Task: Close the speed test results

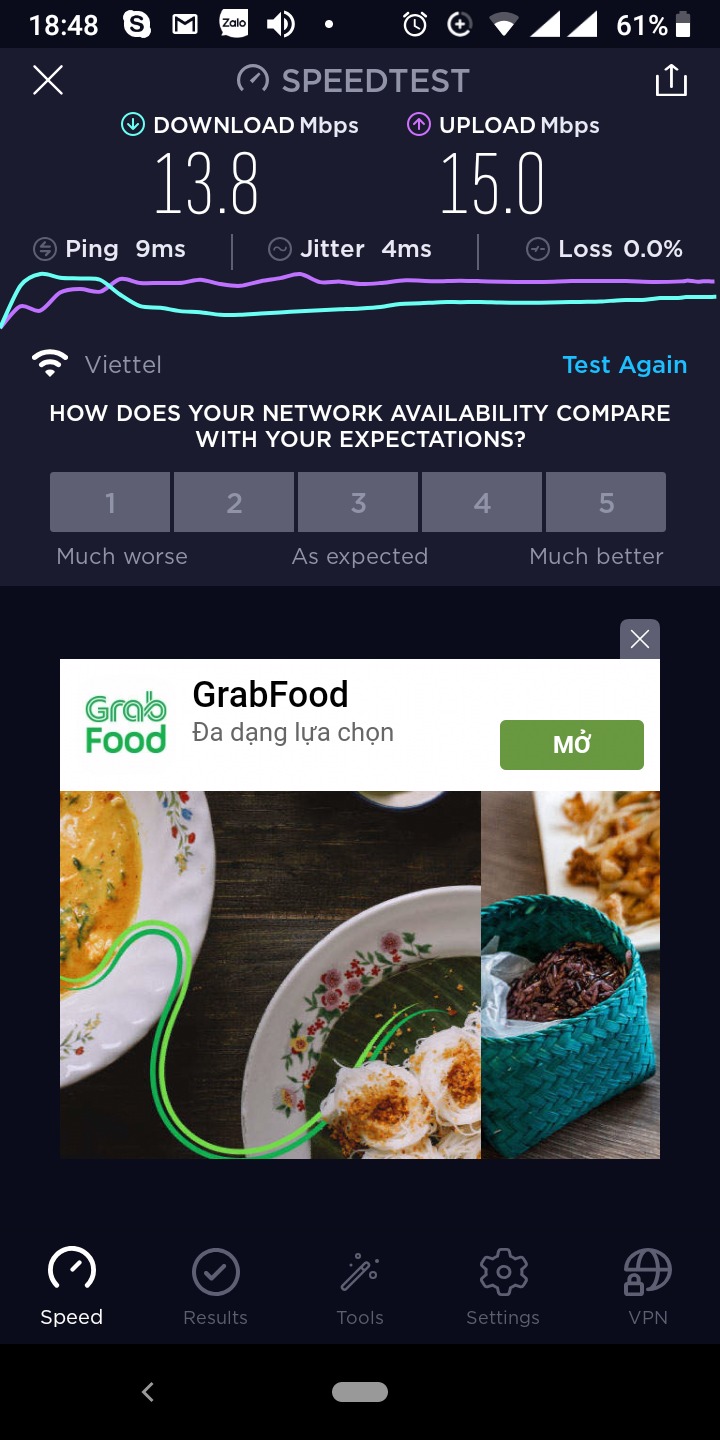Action: pyautogui.click(x=48, y=80)
